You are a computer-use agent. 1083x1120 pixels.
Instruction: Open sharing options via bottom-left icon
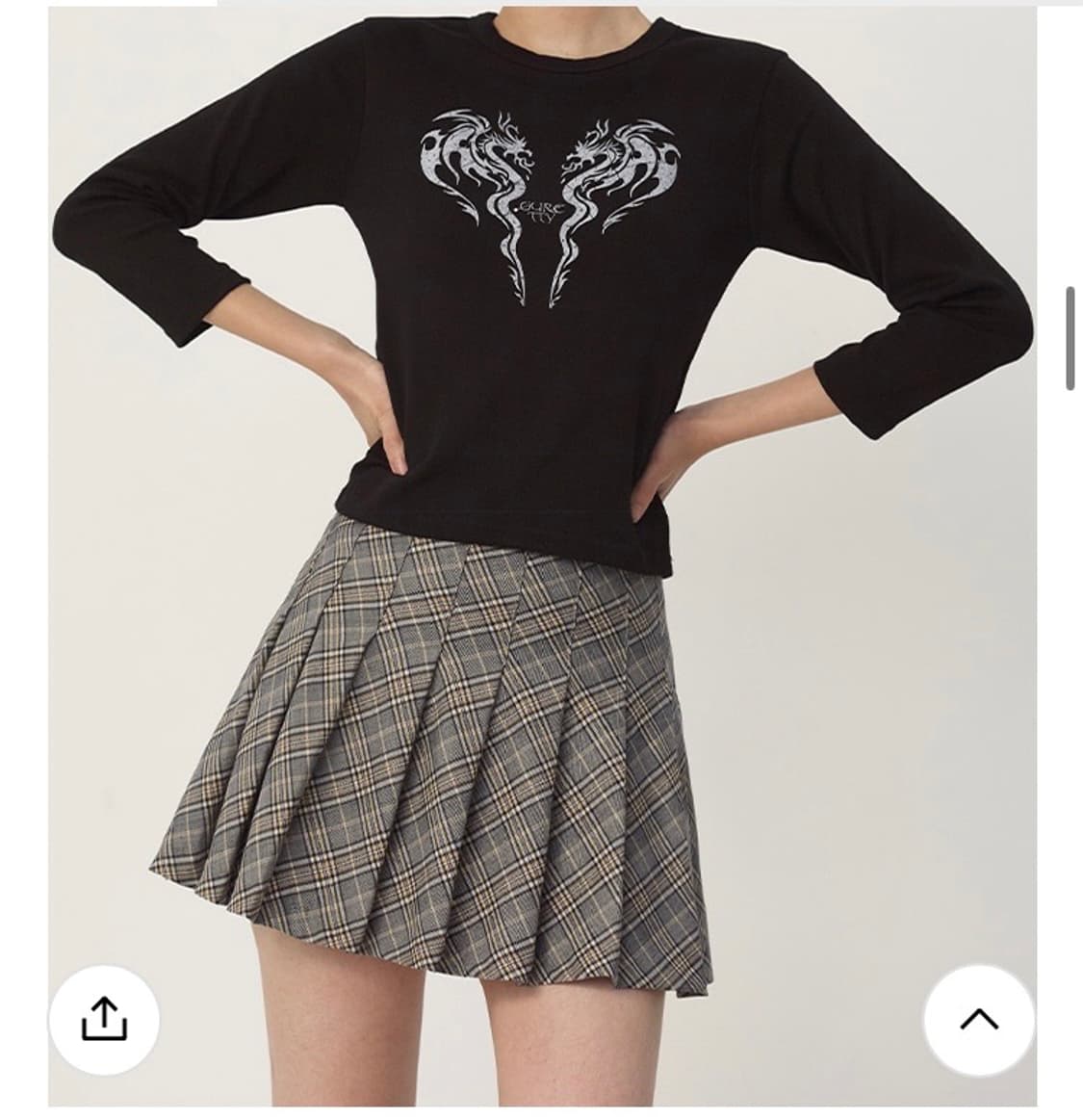(106, 1021)
